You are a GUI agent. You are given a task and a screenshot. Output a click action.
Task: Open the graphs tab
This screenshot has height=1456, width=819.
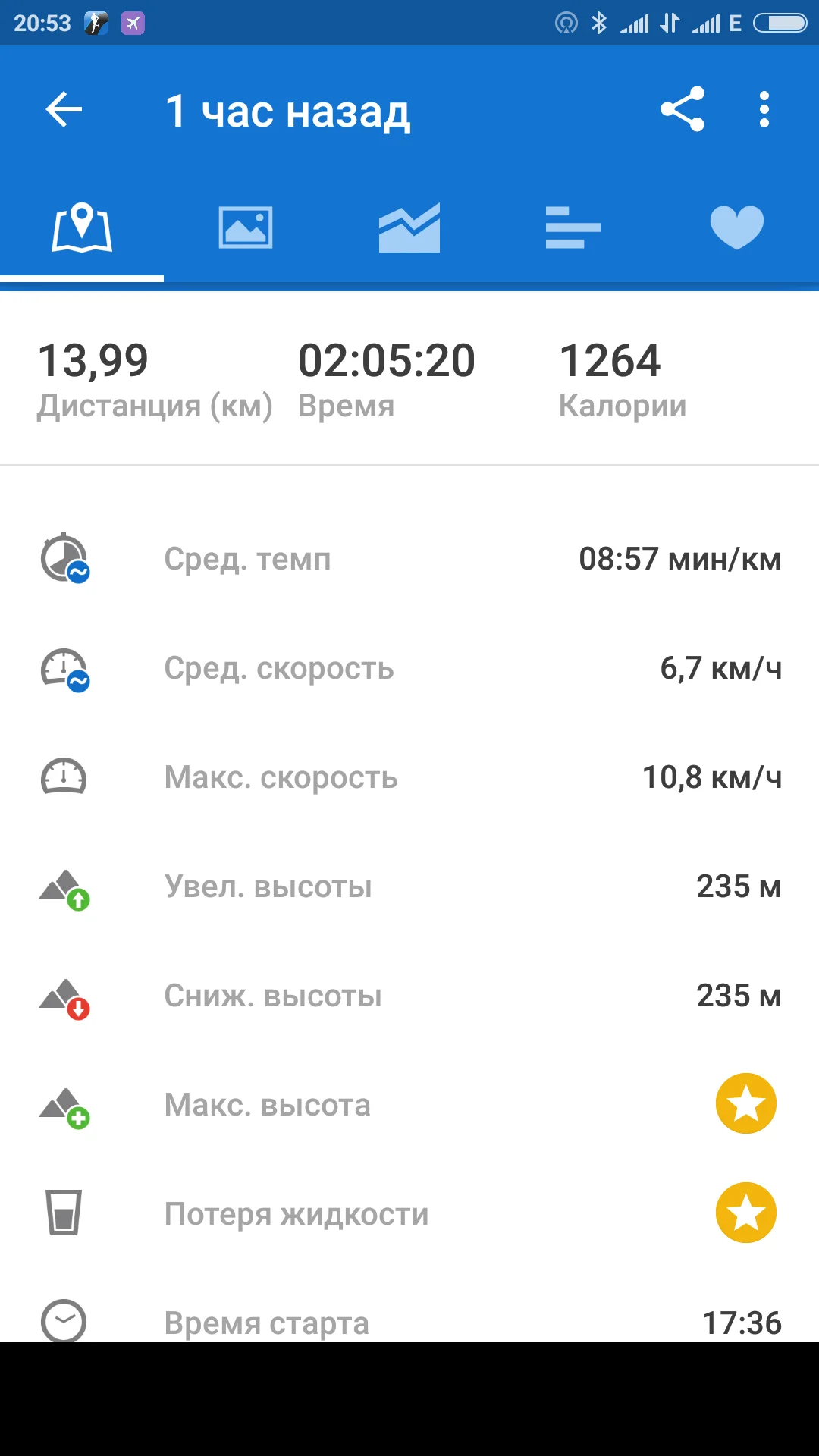coord(409,227)
